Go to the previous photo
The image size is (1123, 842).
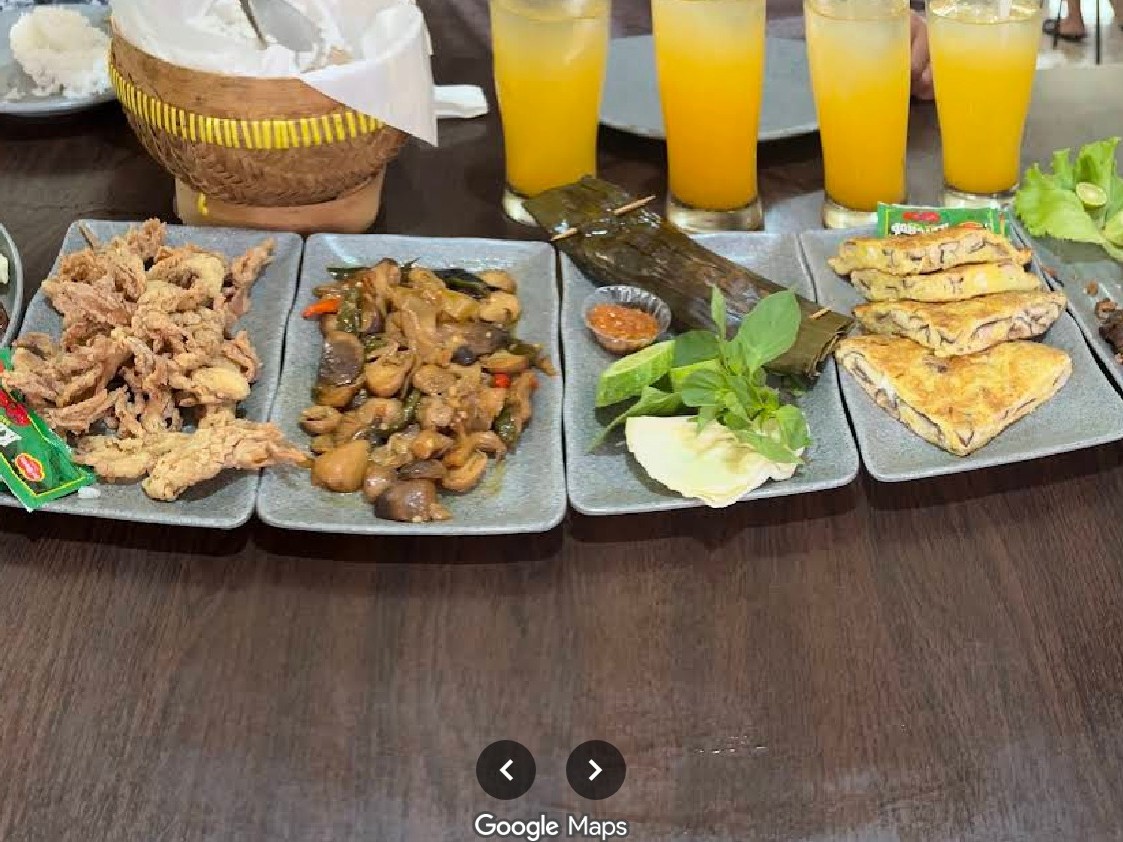click(x=505, y=770)
